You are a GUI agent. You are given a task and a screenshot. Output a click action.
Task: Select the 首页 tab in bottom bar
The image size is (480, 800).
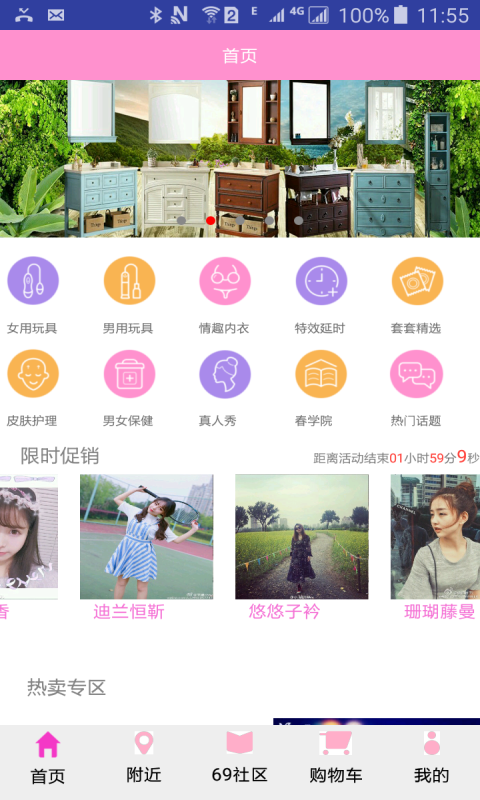coord(48,758)
